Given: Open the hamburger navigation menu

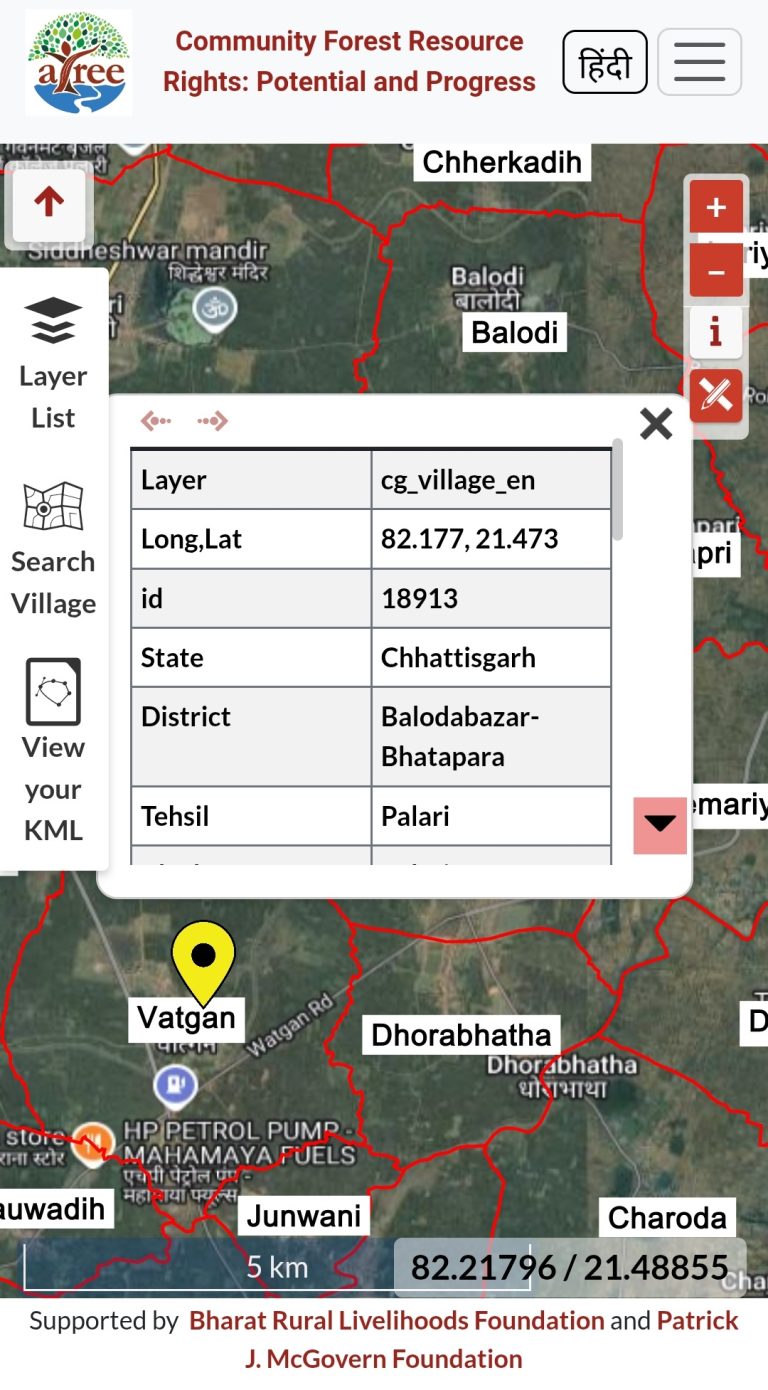Looking at the screenshot, I should pyautogui.click(x=699, y=62).
